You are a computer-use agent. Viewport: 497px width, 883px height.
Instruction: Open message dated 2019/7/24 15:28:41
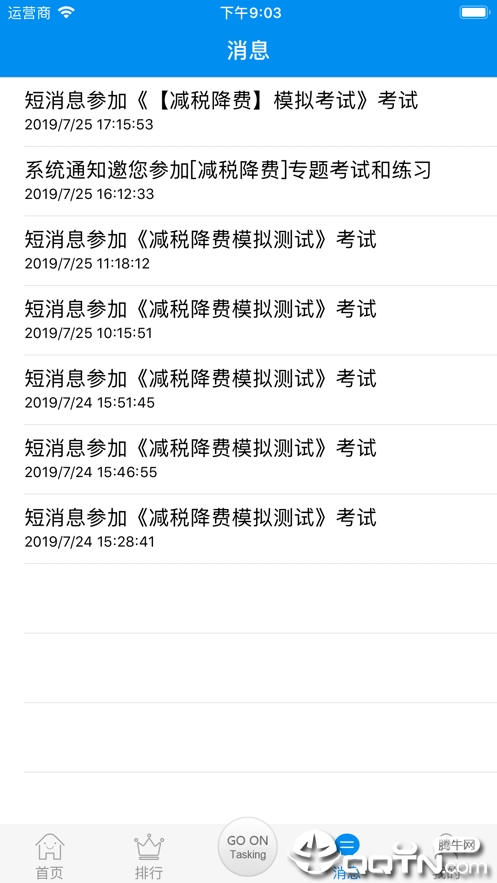248,529
